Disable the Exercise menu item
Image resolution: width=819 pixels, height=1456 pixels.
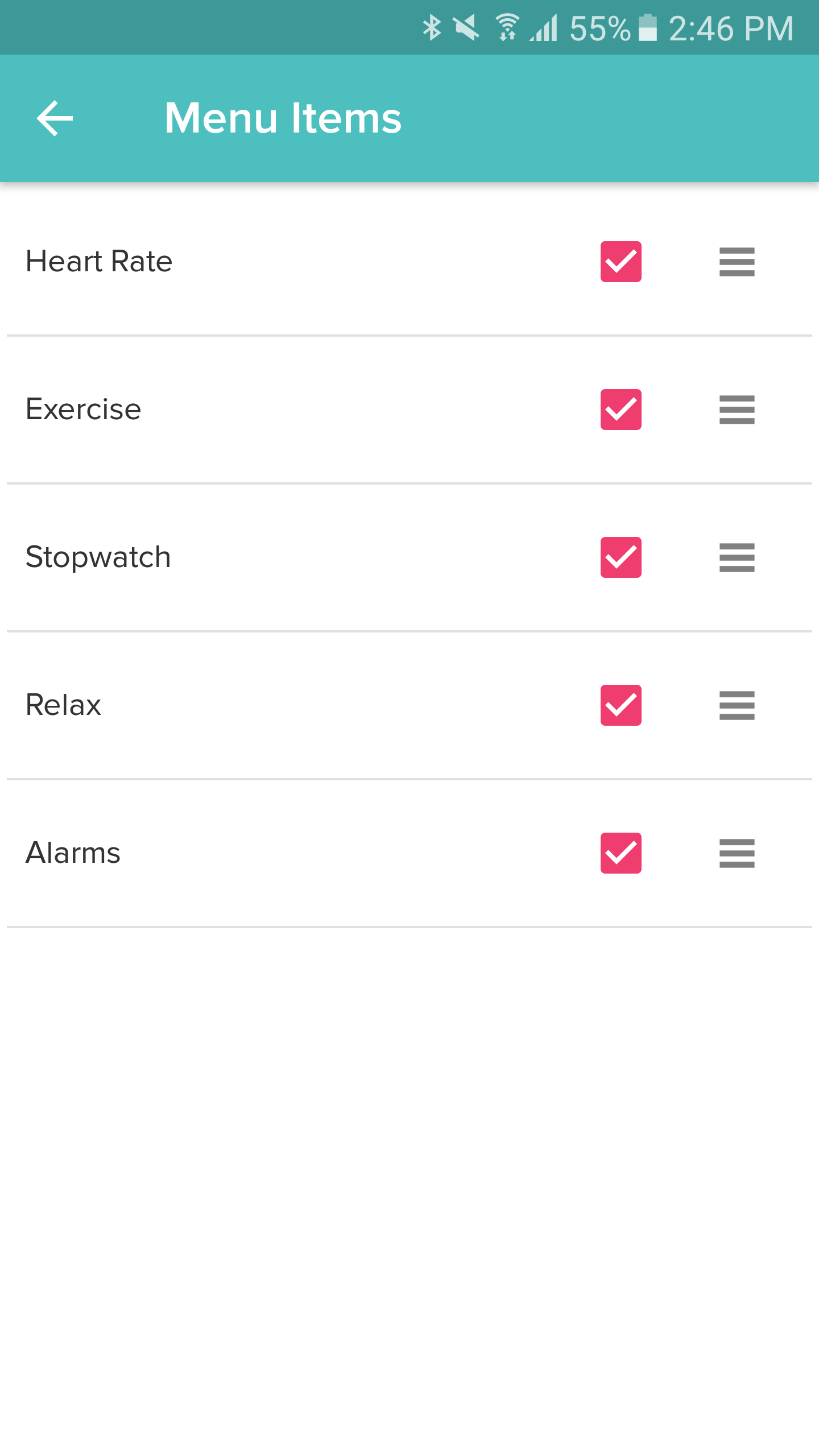click(x=621, y=409)
